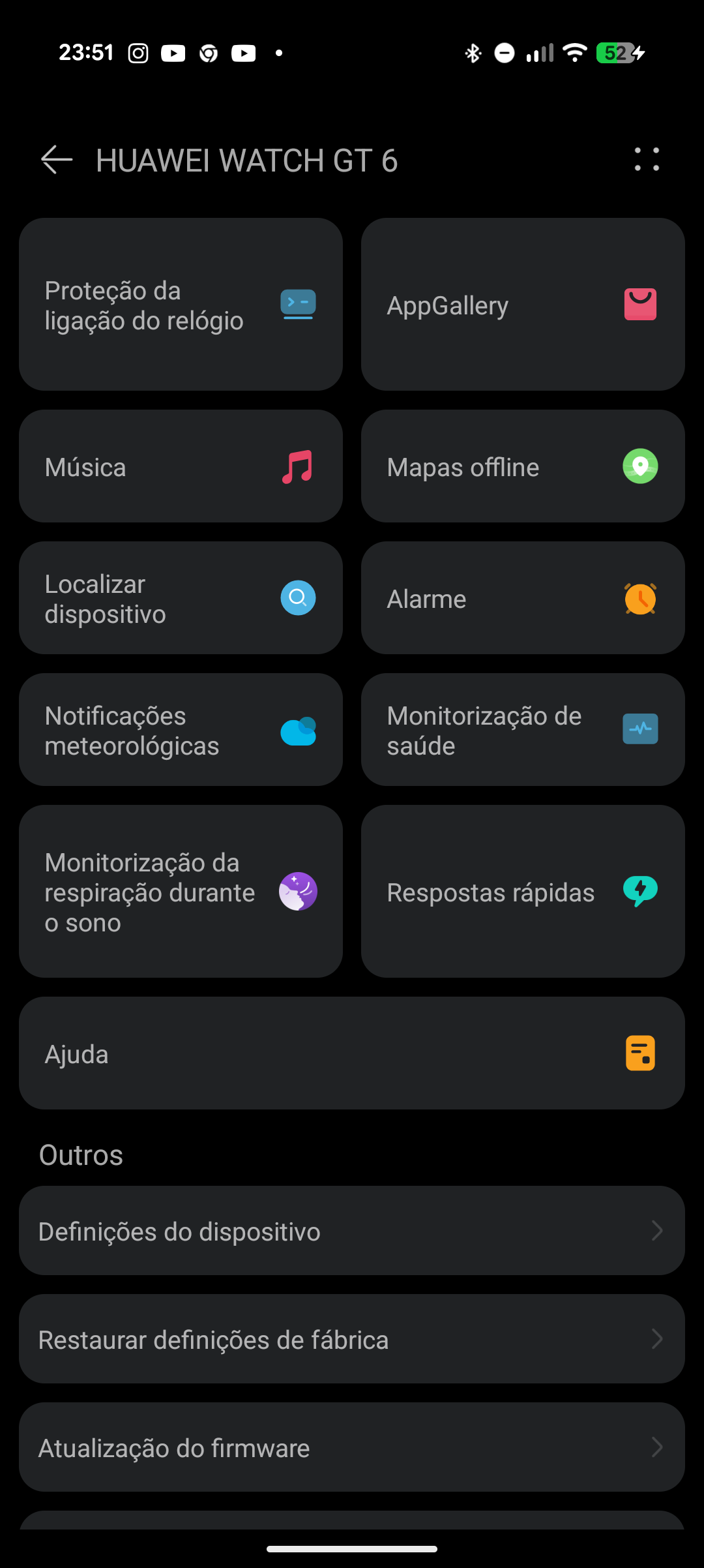Open the Música card
The image size is (704, 1568).
pyautogui.click(x=181, y=466)
